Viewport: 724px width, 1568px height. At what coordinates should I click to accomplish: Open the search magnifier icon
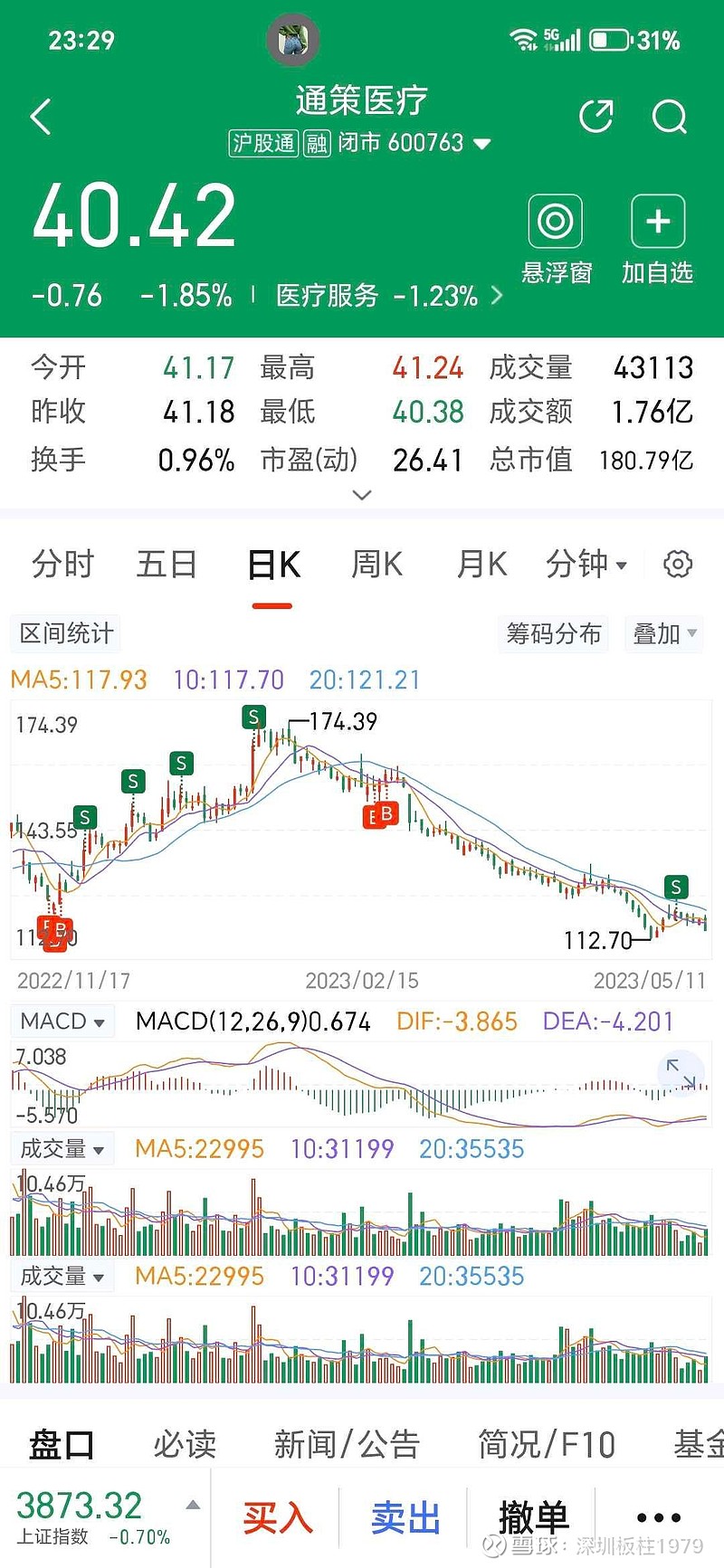pyautogui.click(x=669, y=117)
